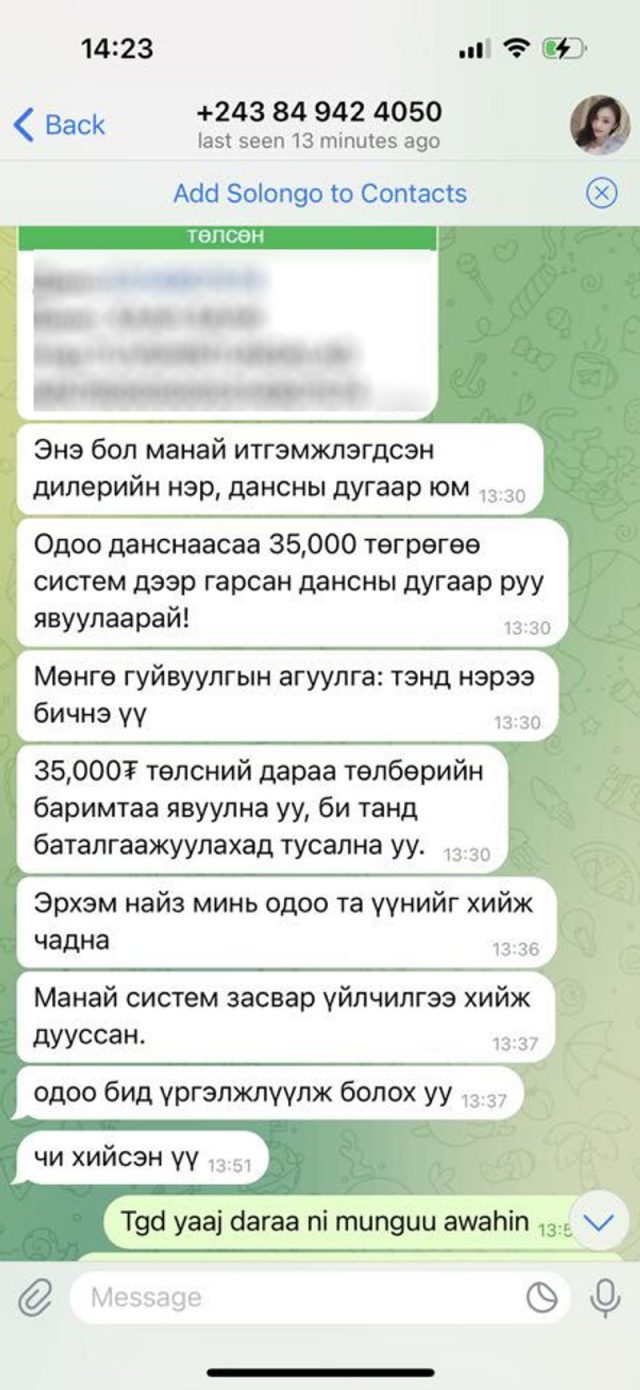Go back to the chat list
This screenshot has width=640, height=1390.
[59, 125]
